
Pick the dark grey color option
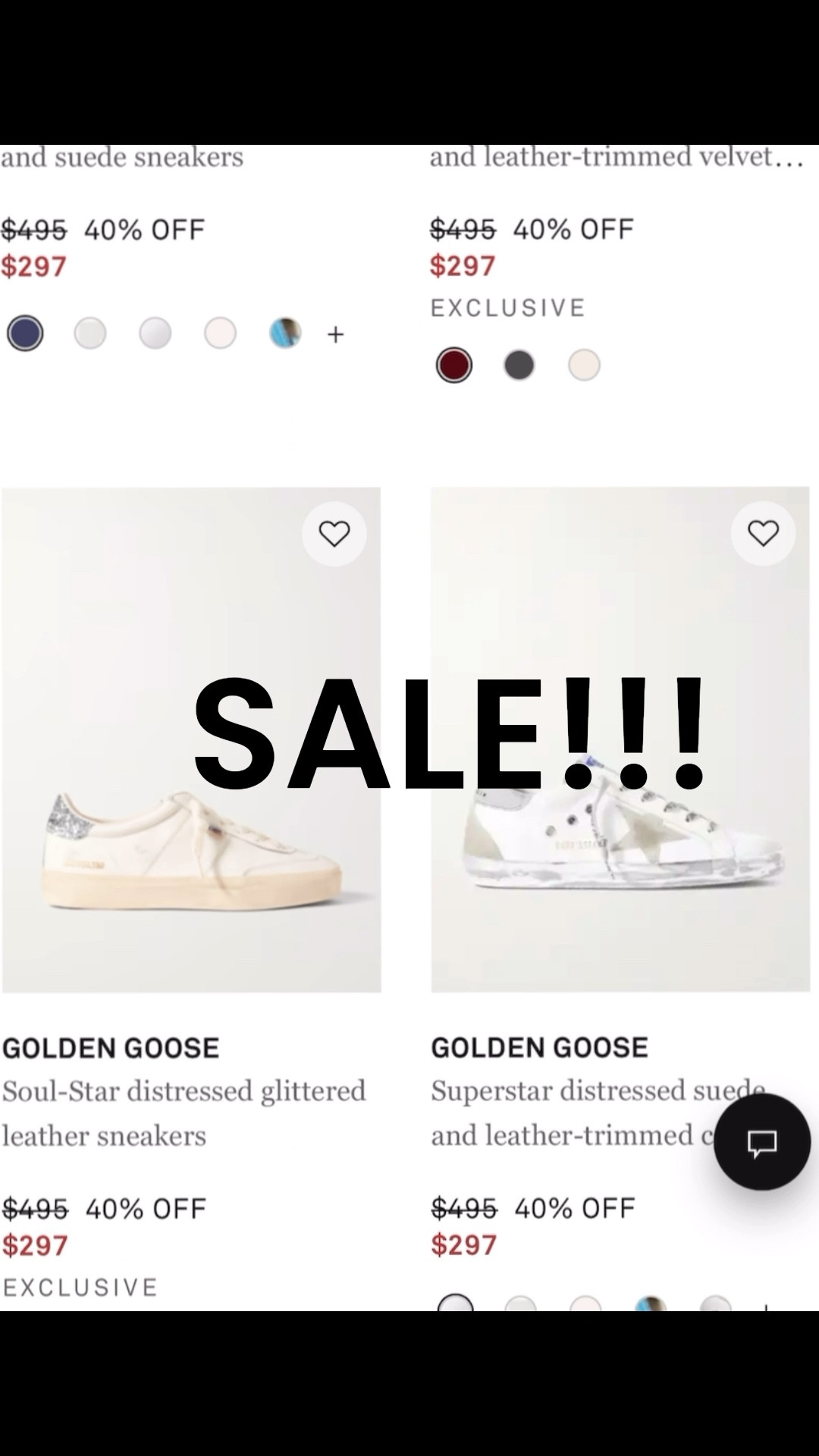click(519, 365)
